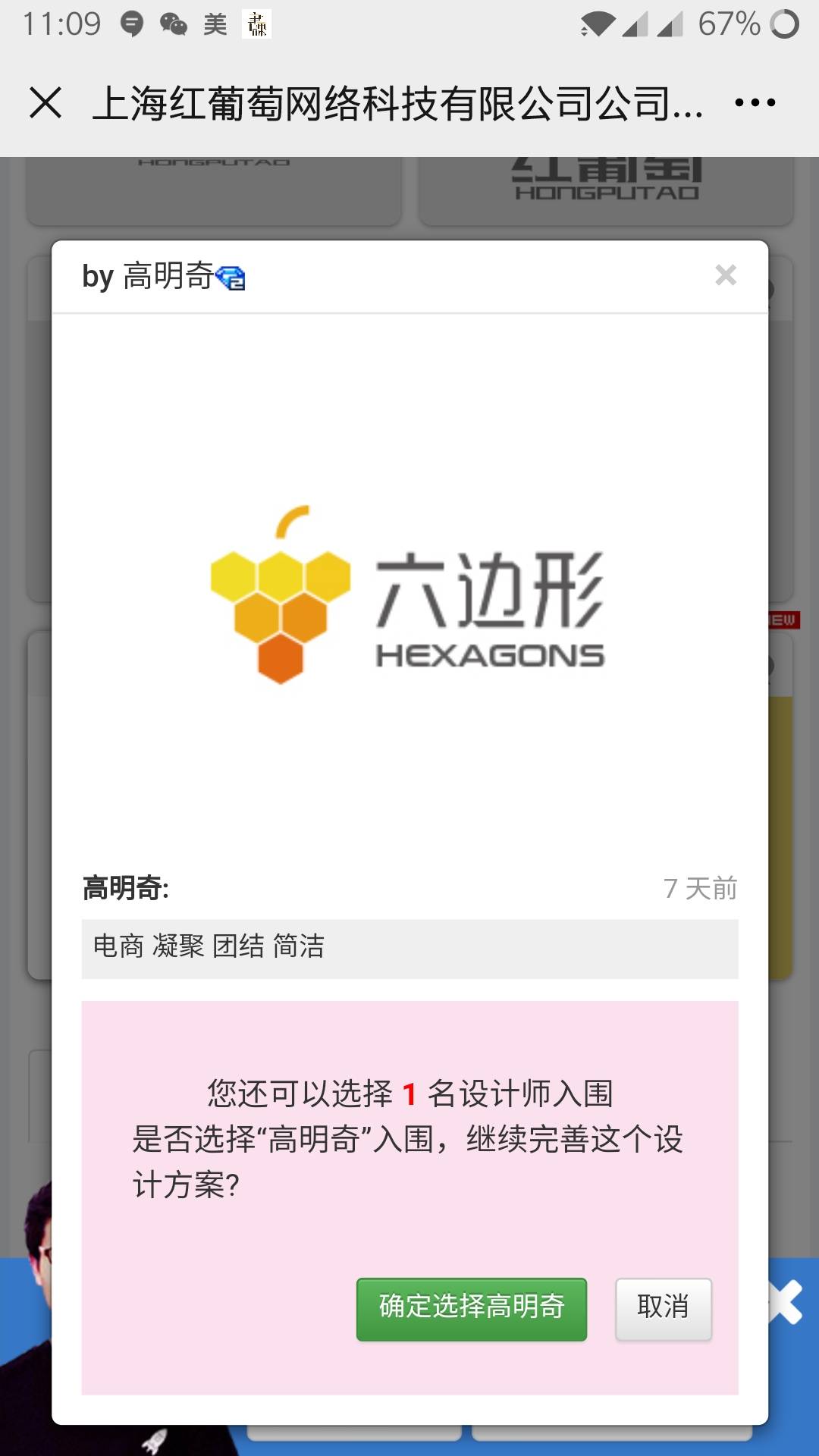819x1456 pixels.
Task: Confirm with 确定选择高明奇 button
Action: pyautogui.click(x=471, y=1309)
